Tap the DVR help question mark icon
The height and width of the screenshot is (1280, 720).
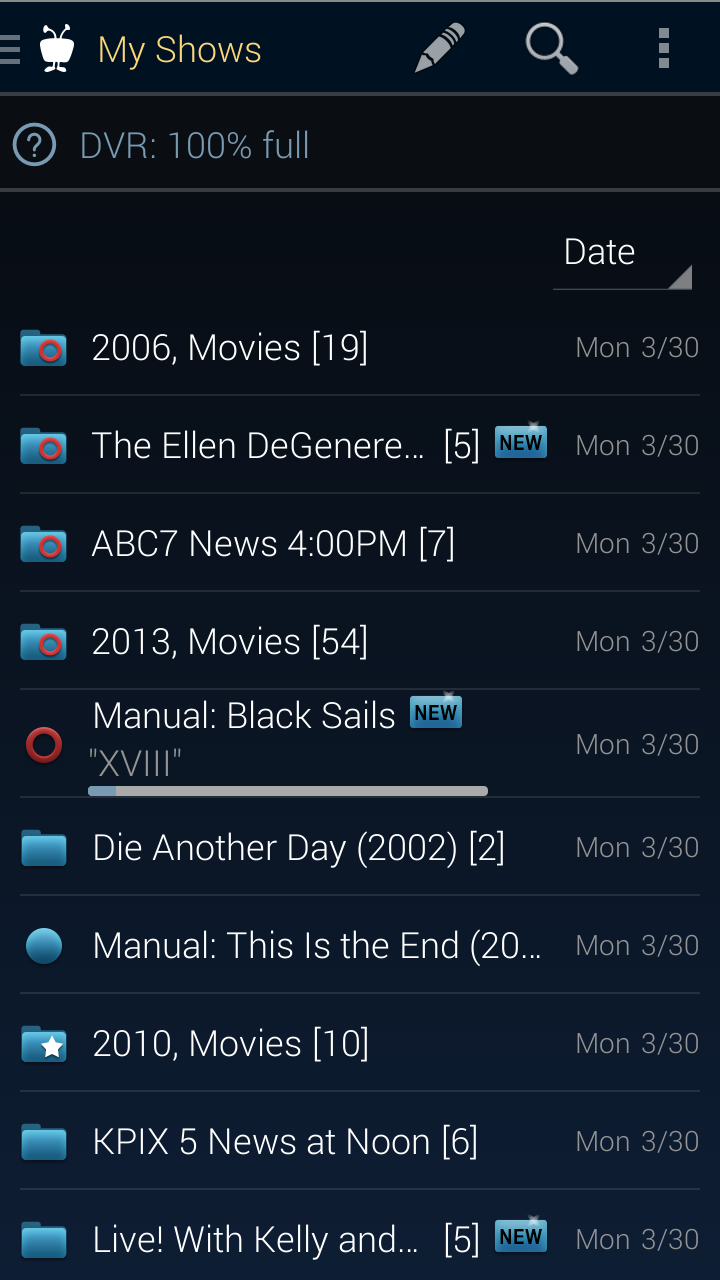[33, 144]
